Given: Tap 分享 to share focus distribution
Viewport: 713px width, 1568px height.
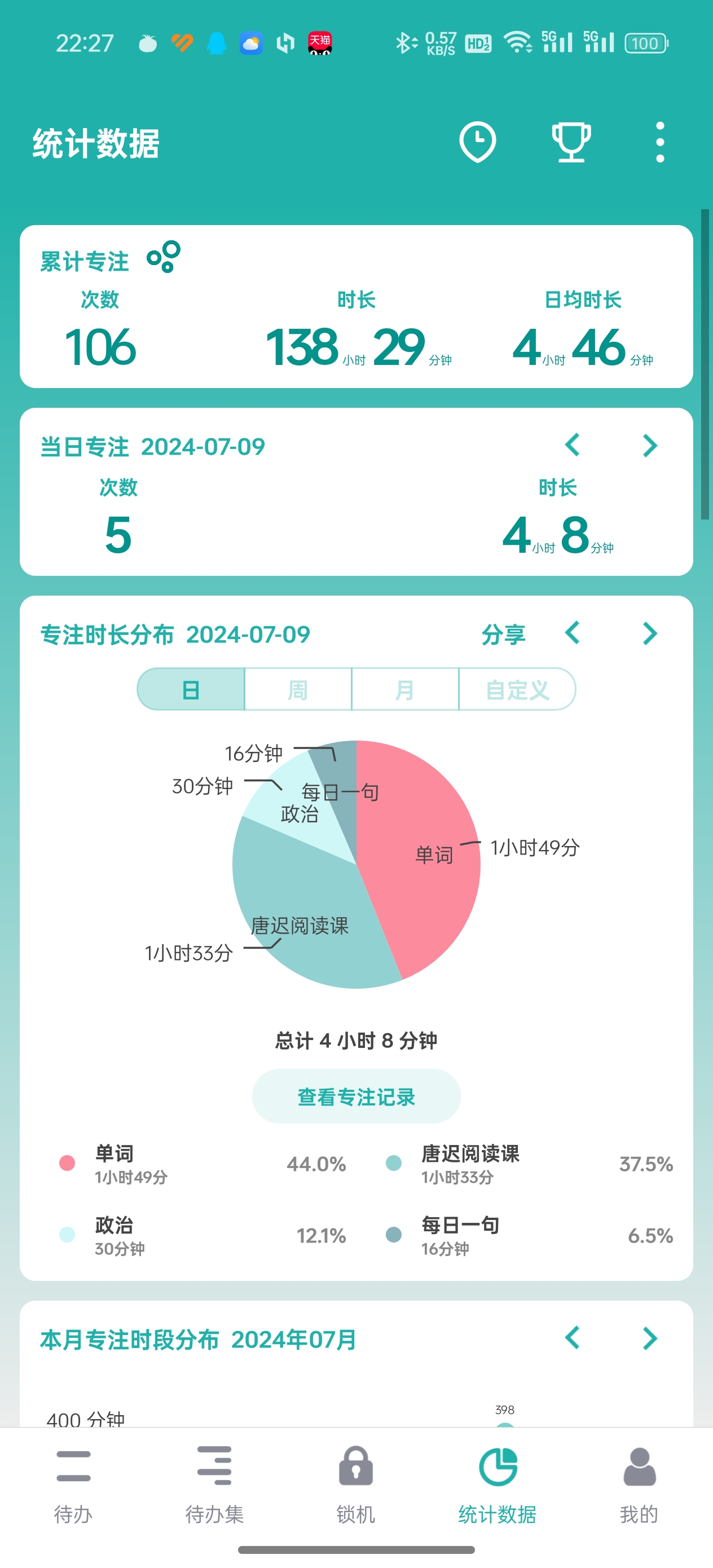Looking at the screenshot, I should [503, 635].
